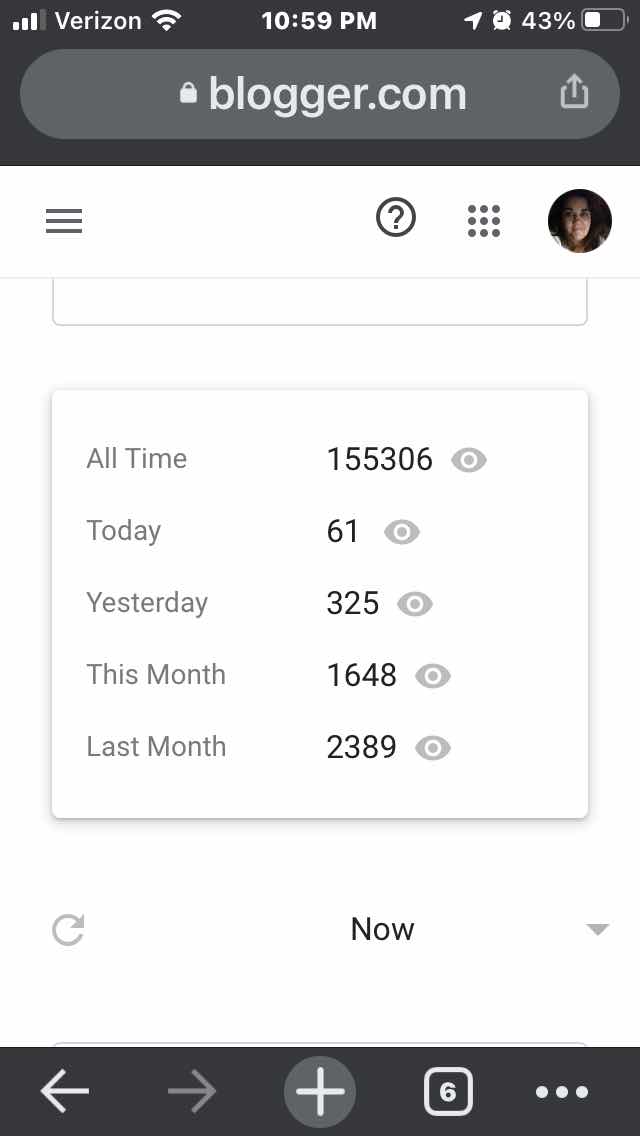Refresh the stats with the reload icon

pos(68,931)
